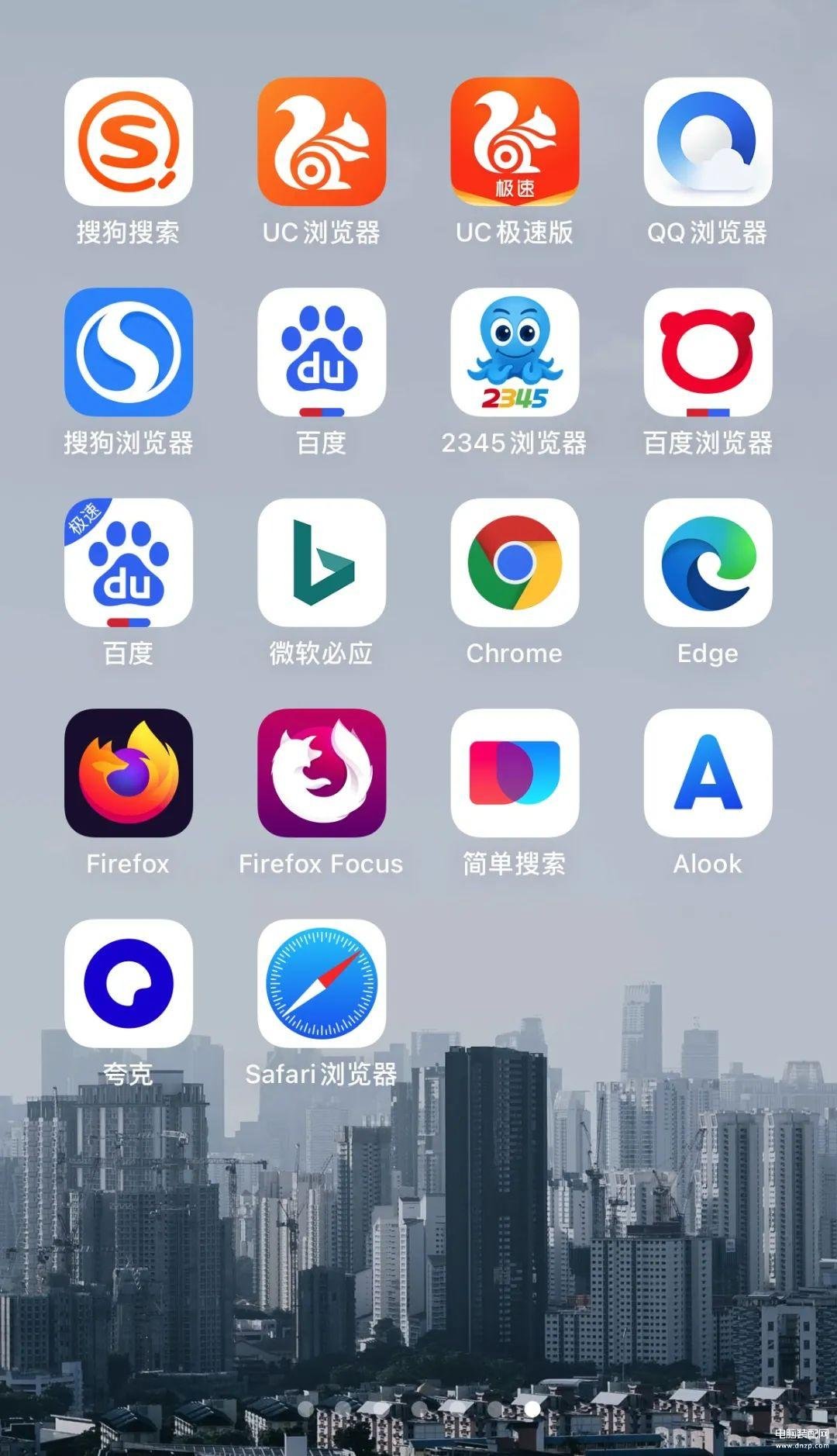Screen dimensions: 837x1456
Task: Open 简单搜索 app
Action: point(515,773)
